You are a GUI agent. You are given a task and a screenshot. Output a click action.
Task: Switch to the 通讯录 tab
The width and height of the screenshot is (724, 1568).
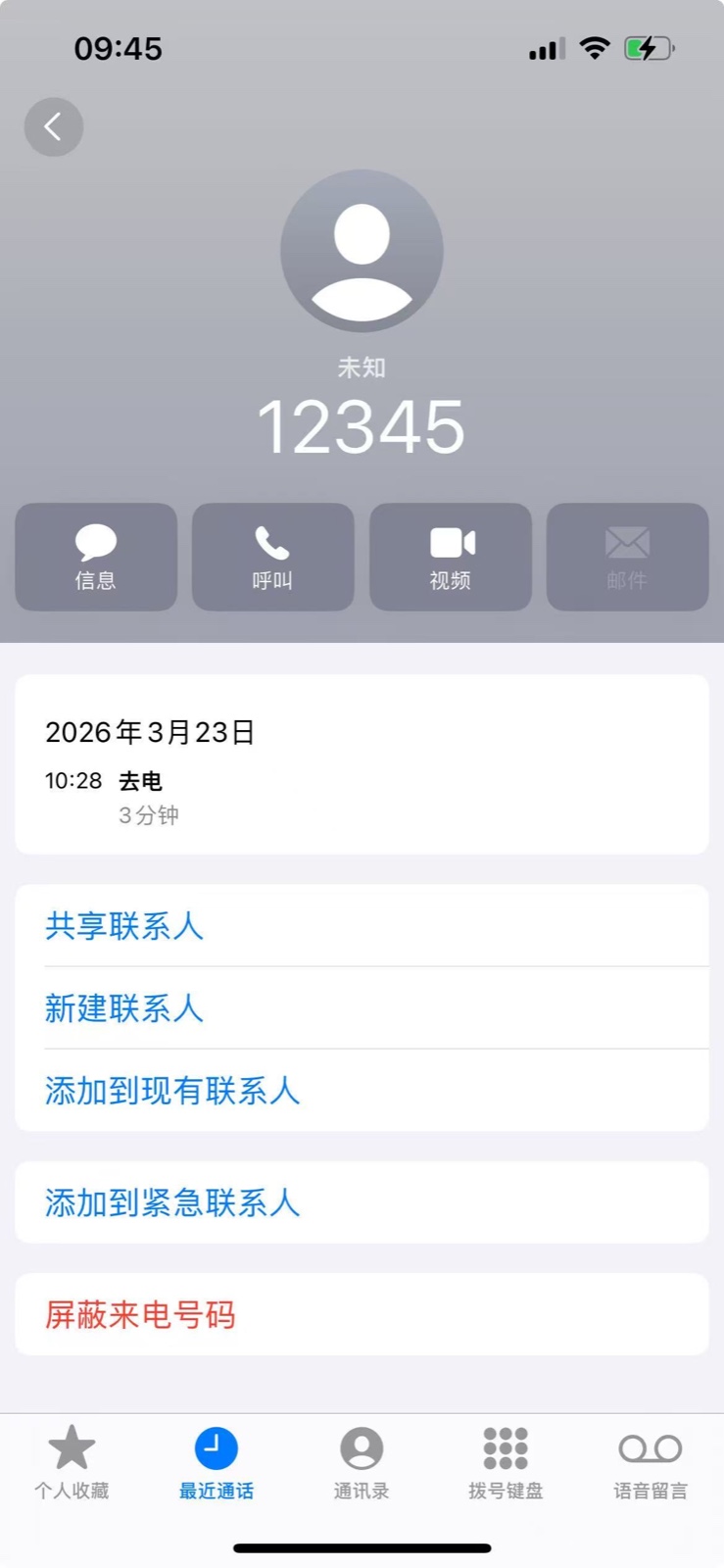coord(362,1462)
